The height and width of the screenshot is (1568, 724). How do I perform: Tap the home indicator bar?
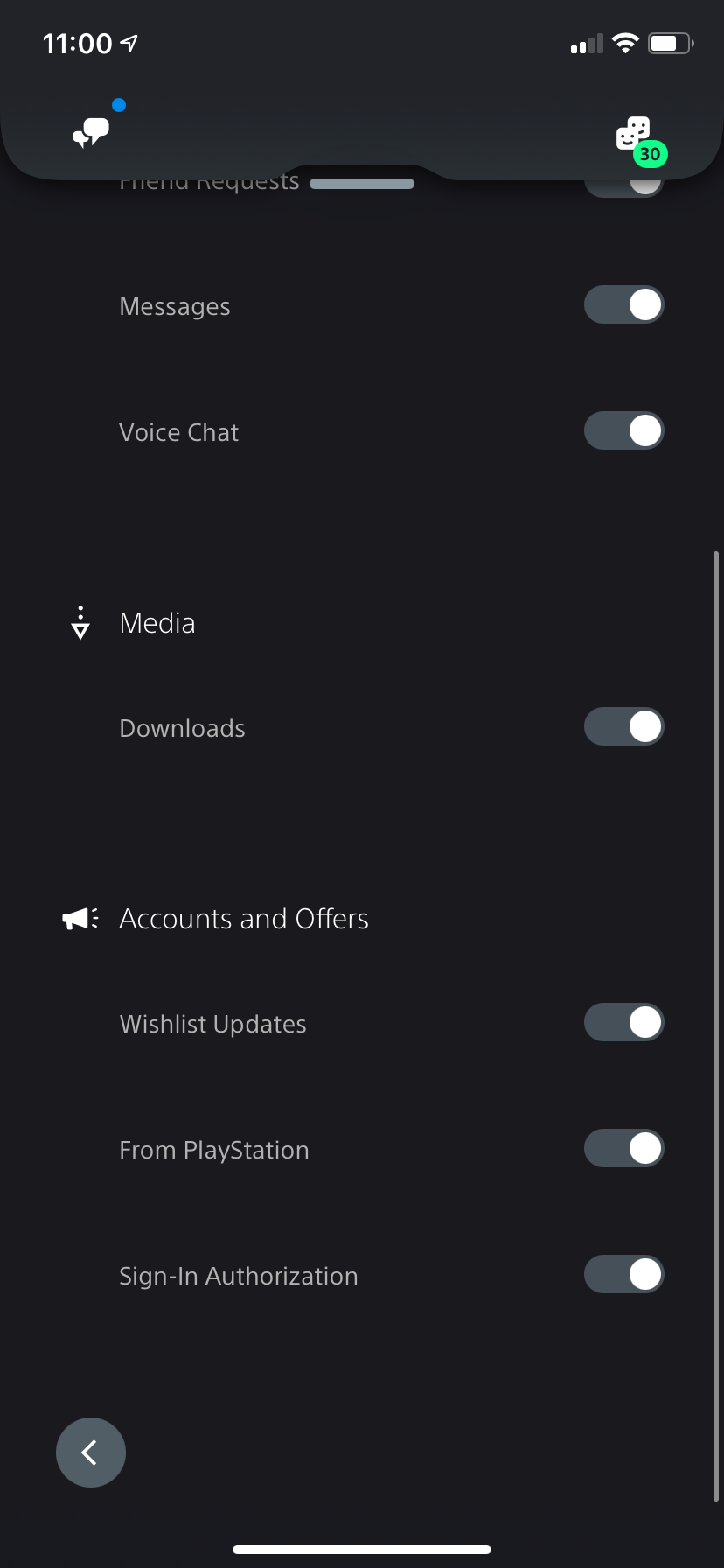(x=362, y=1547)
